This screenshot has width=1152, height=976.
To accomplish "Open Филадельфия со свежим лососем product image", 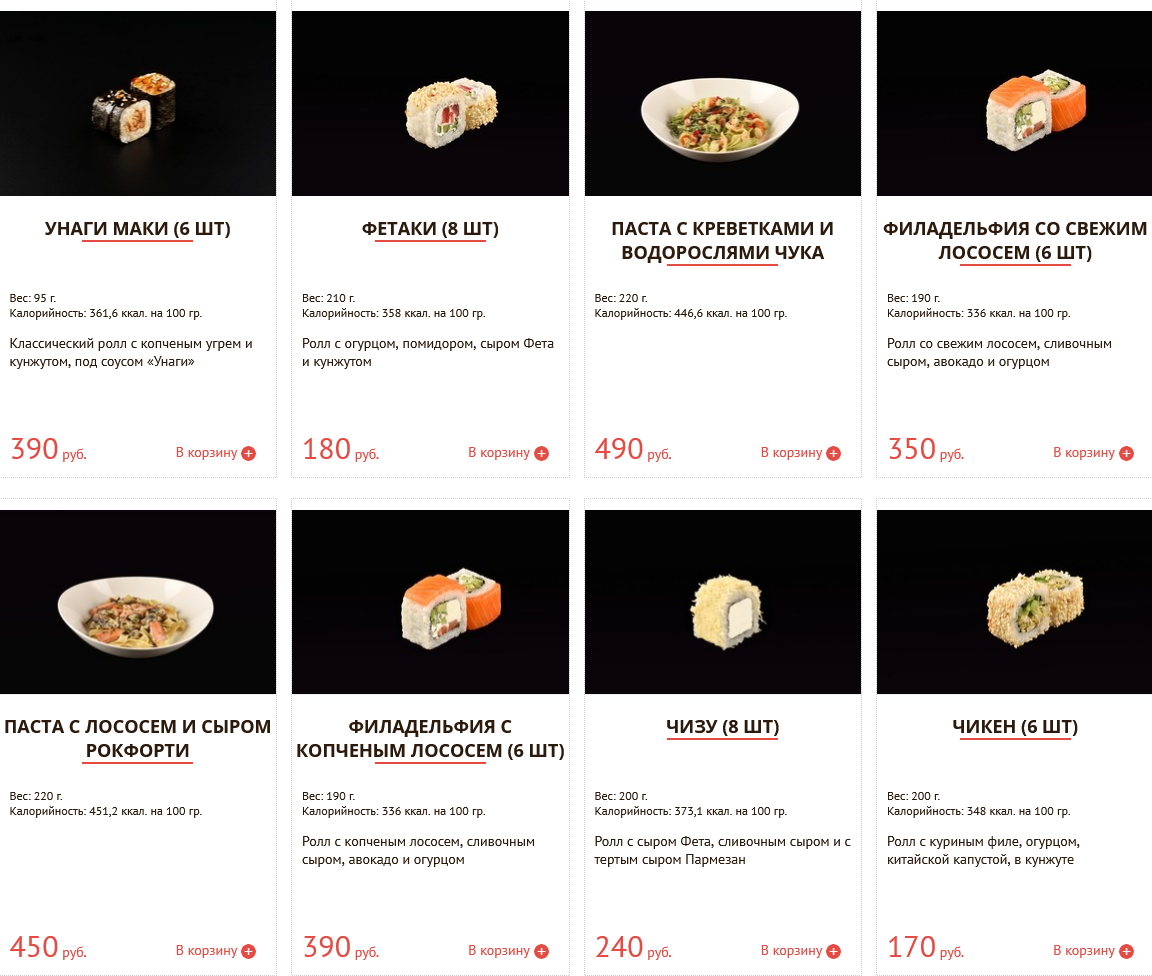I will coord(1014,103).
